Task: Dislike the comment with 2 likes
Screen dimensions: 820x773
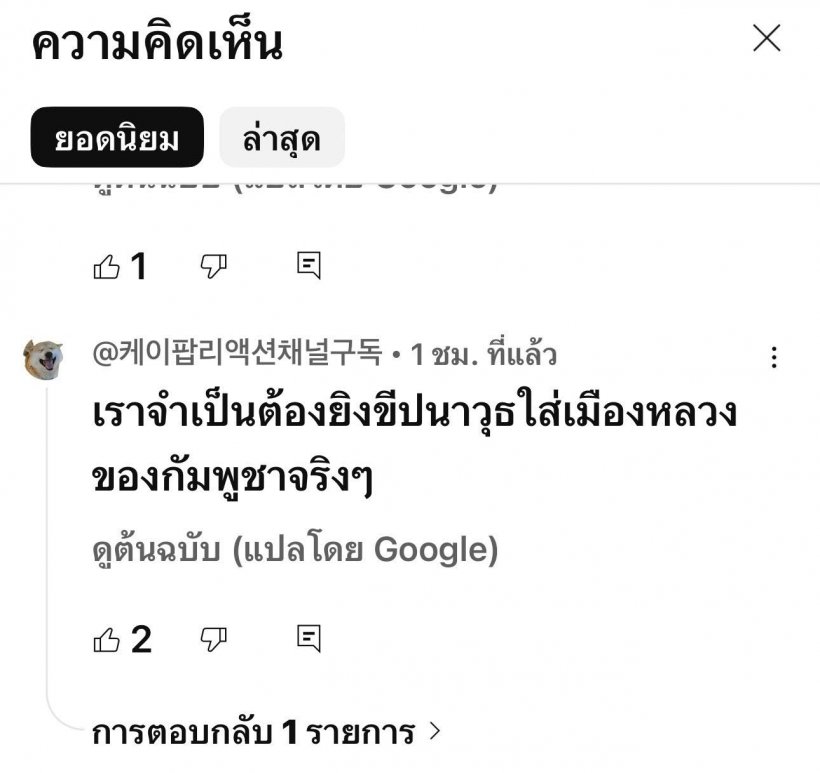Action: 213,638
